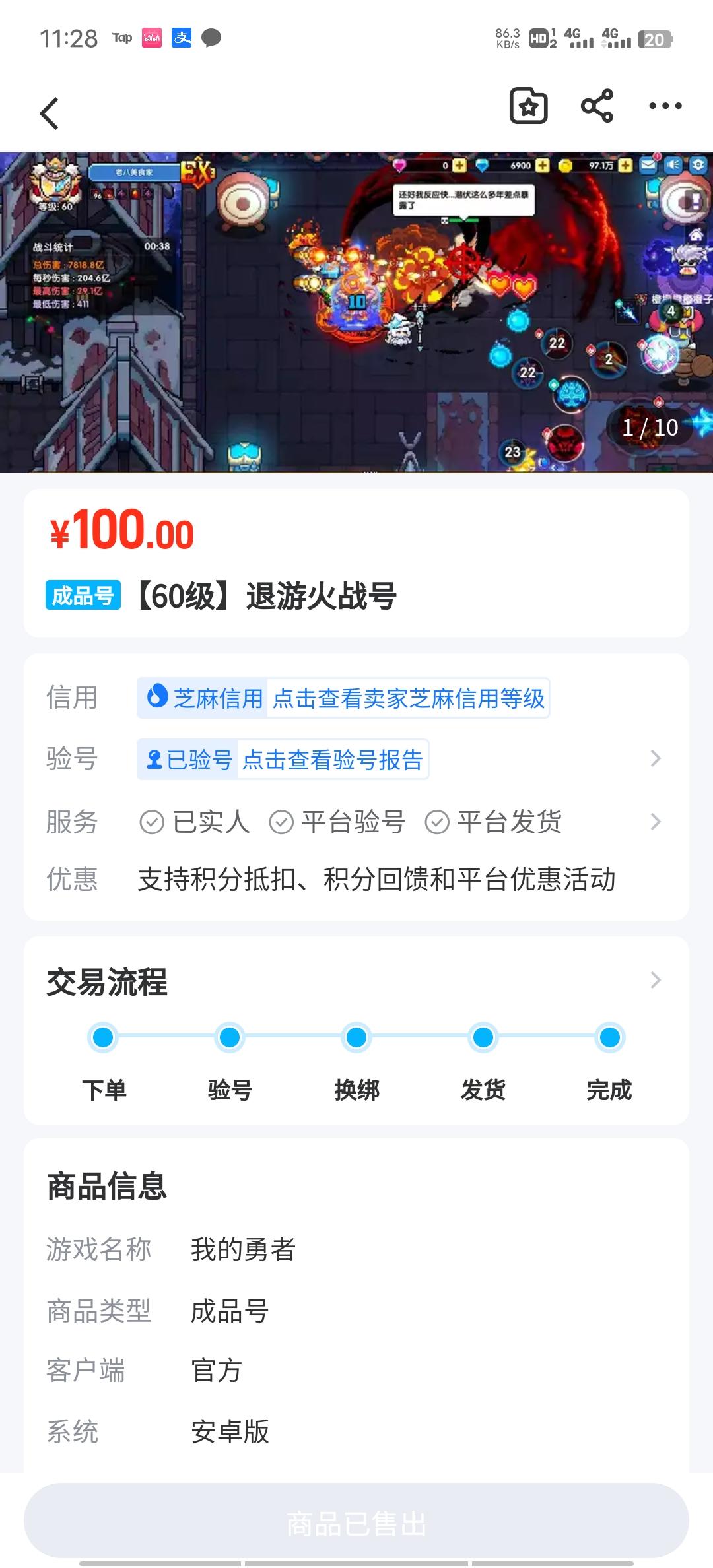Image resolution: width=713 pixels, height=1568 pixels.
Task: Tap the 1/10 image counter overlay
Action: pyautogui.click(x=649, y=428)
